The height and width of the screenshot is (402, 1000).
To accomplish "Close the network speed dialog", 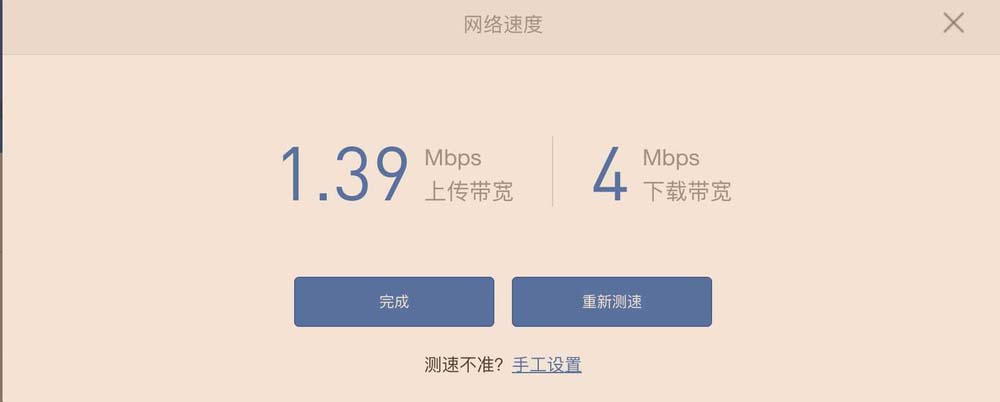I will click(953, 23).
